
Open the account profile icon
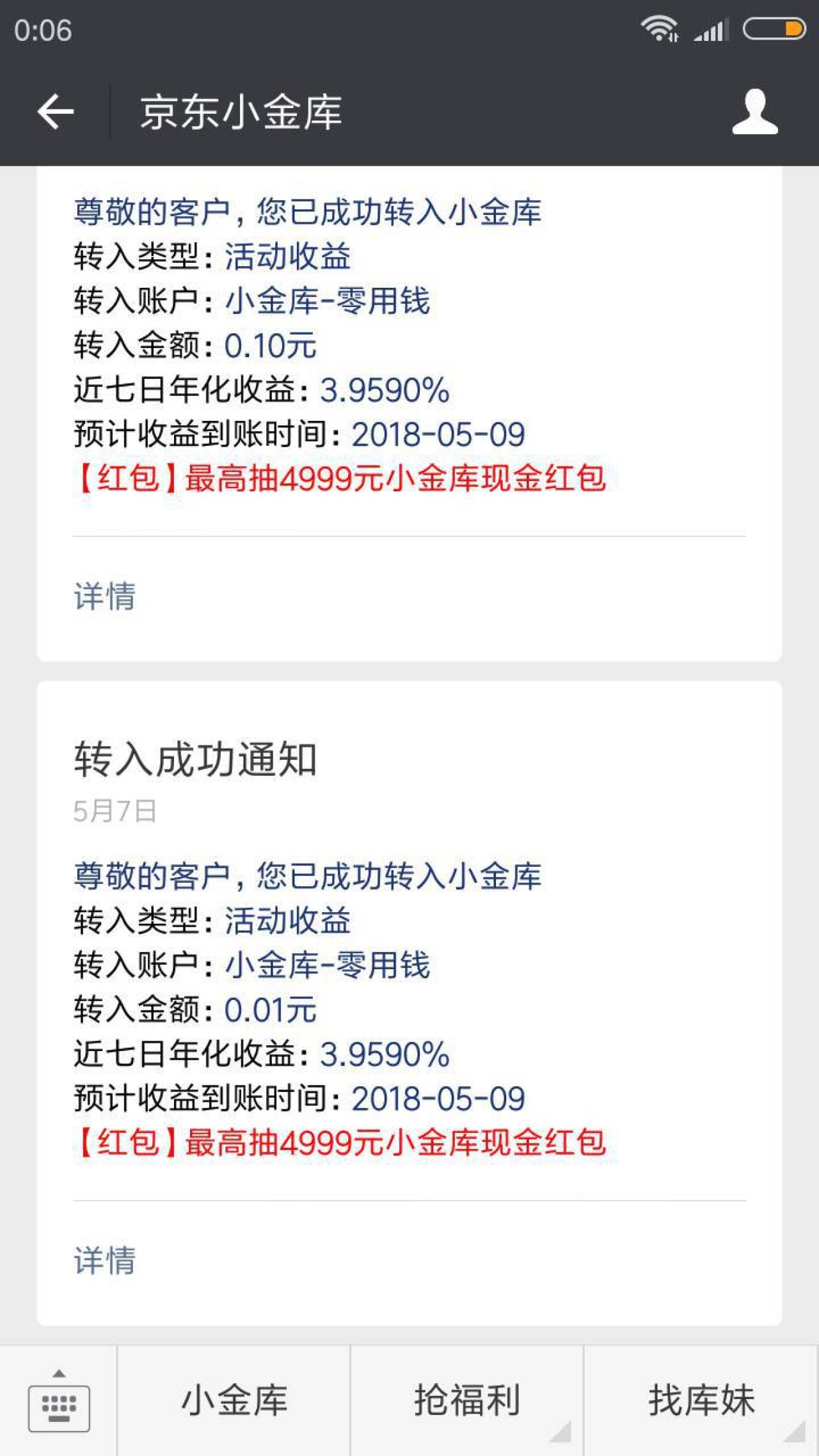[x=755, y=112]
